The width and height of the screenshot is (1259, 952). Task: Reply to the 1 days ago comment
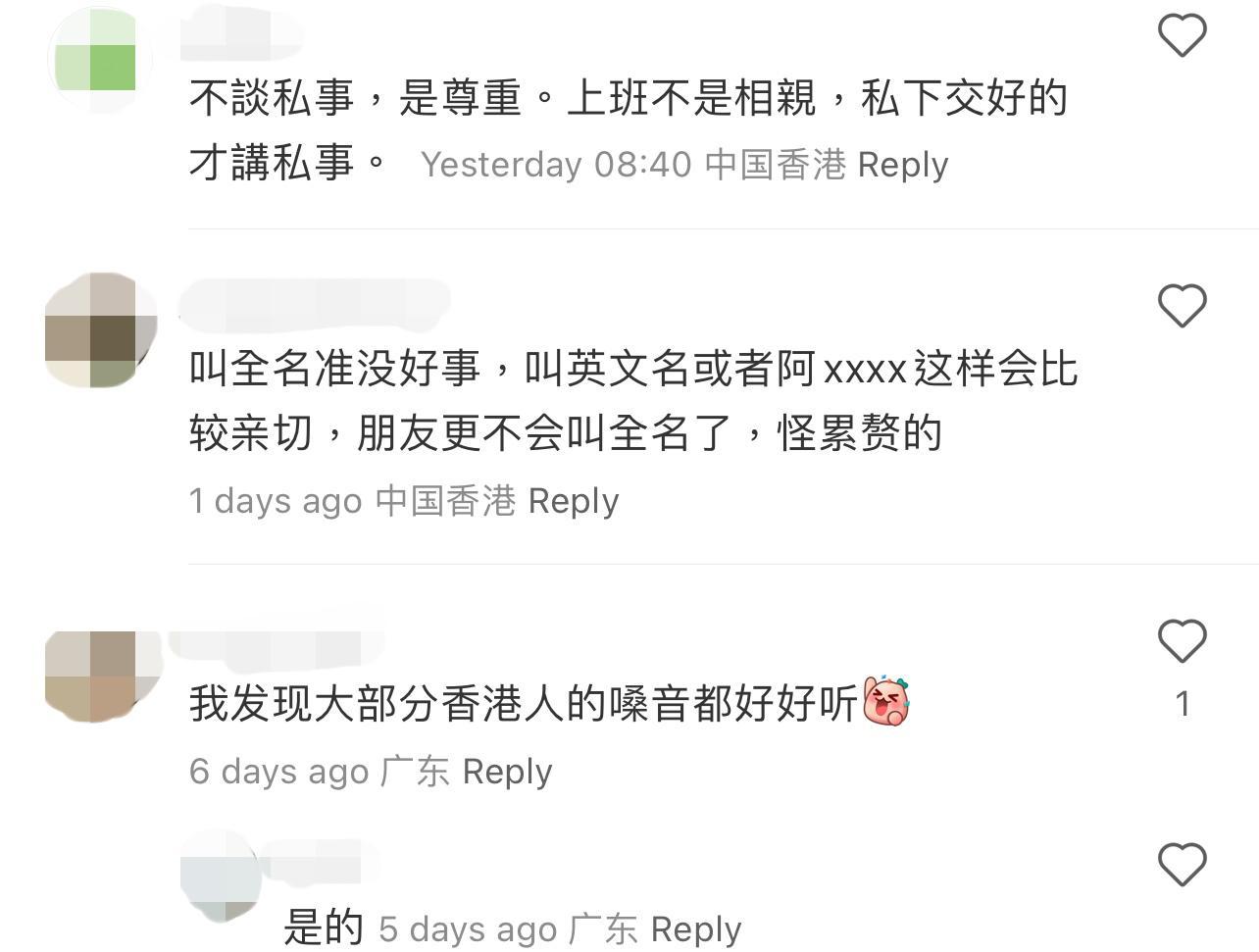573,501
